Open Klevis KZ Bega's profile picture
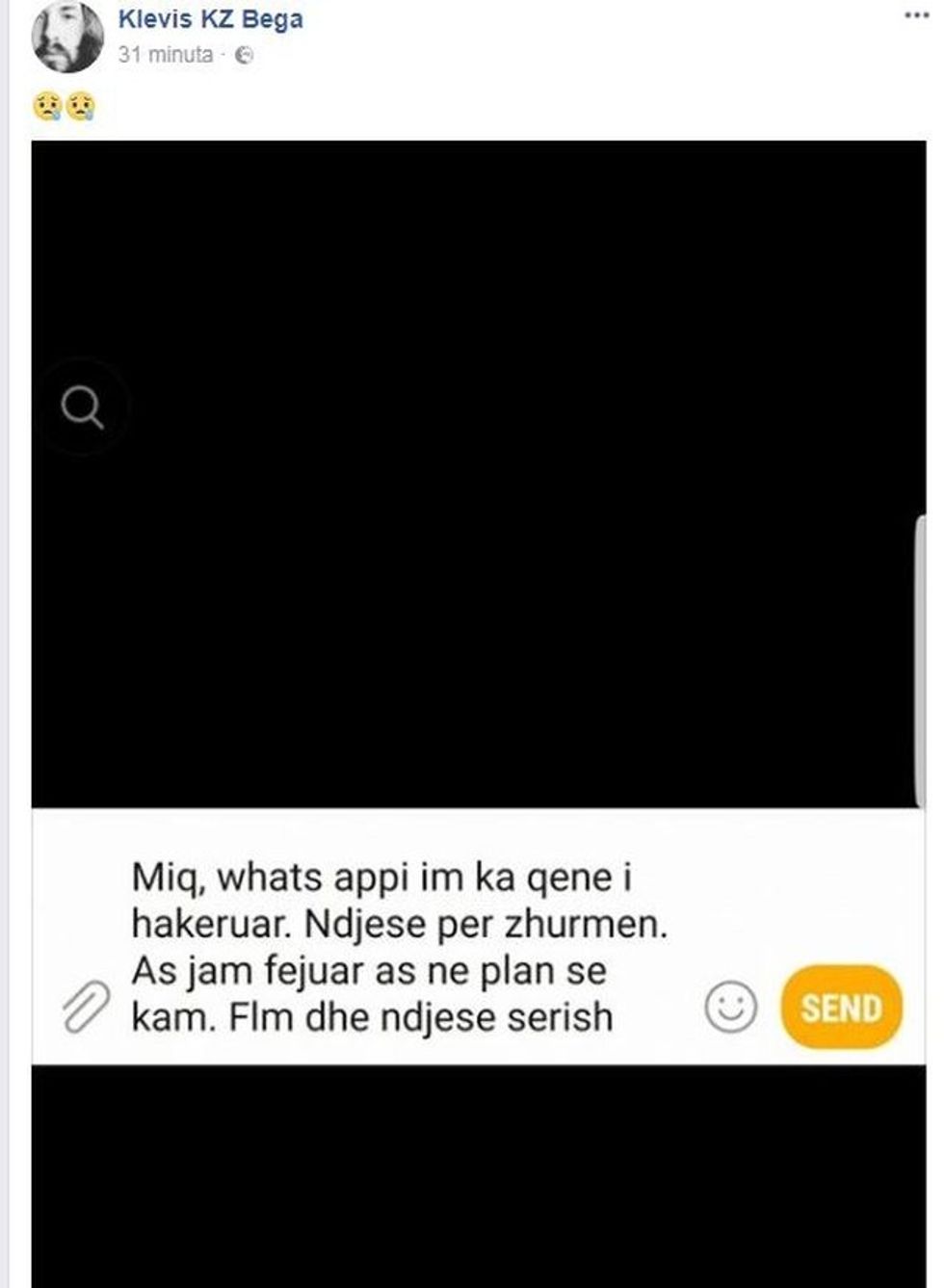The image size is (944, 1288). click(x=66, y=38)
